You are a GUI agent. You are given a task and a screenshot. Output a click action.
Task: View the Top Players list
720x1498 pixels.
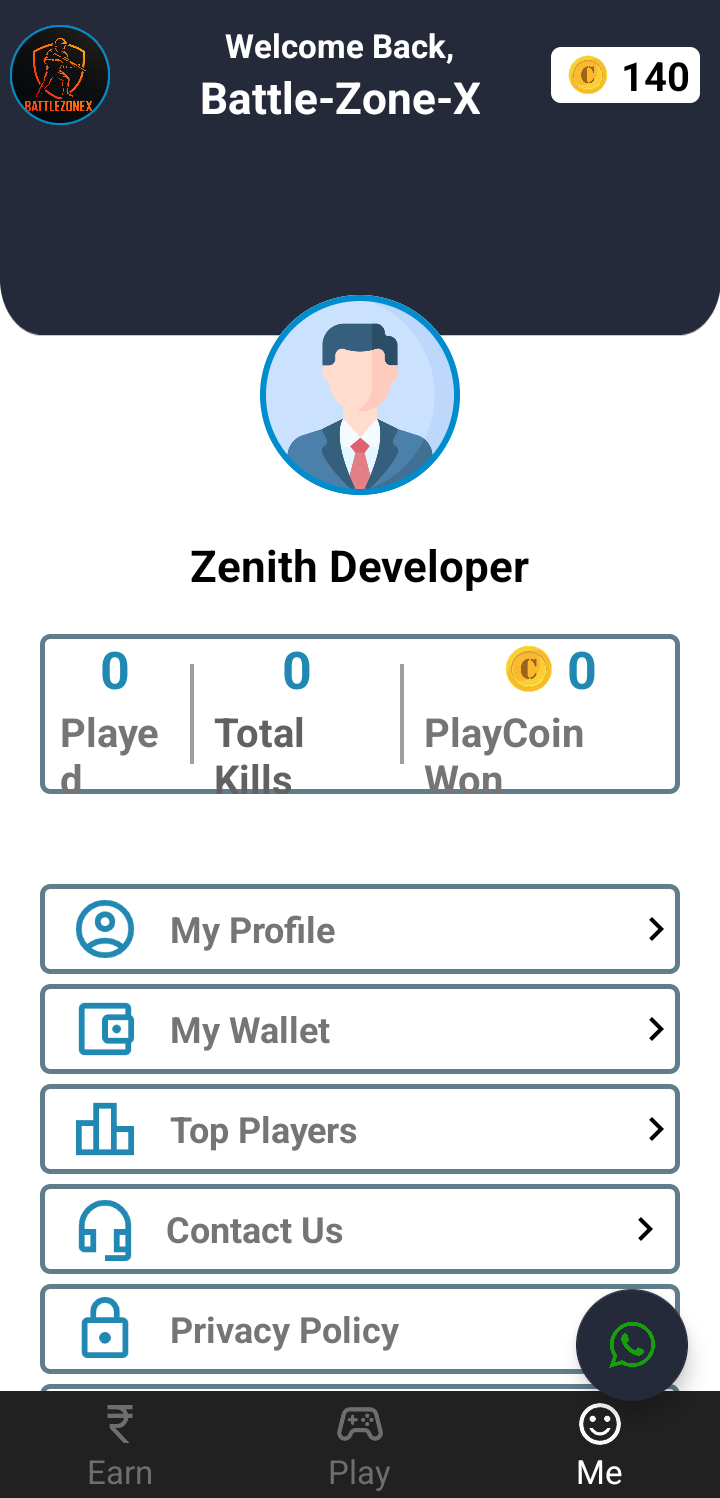coord(360,1129)
